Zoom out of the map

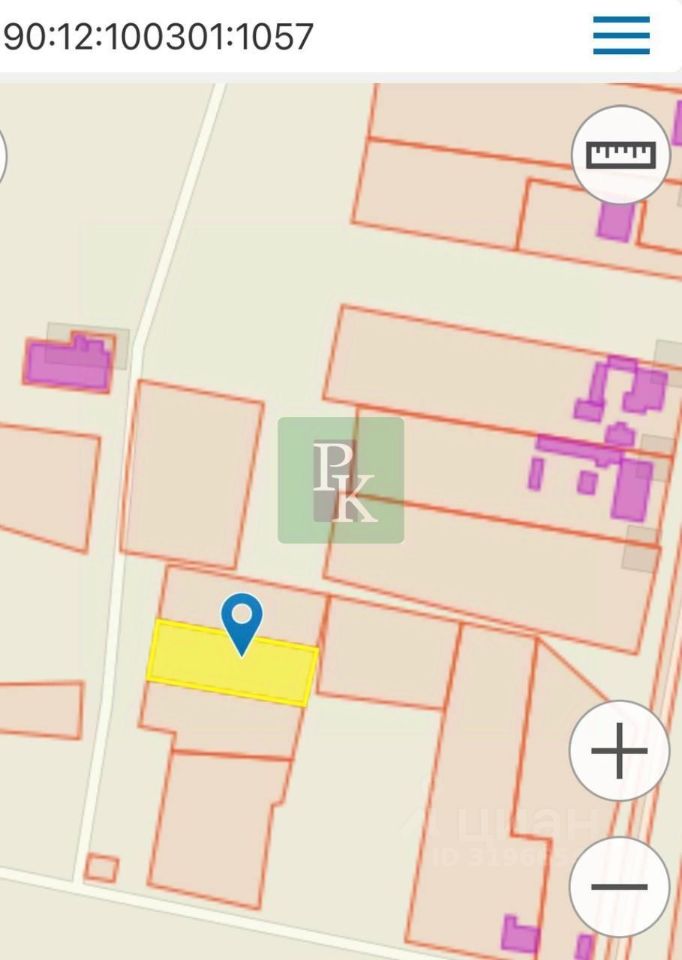click(x=619, y=886)
